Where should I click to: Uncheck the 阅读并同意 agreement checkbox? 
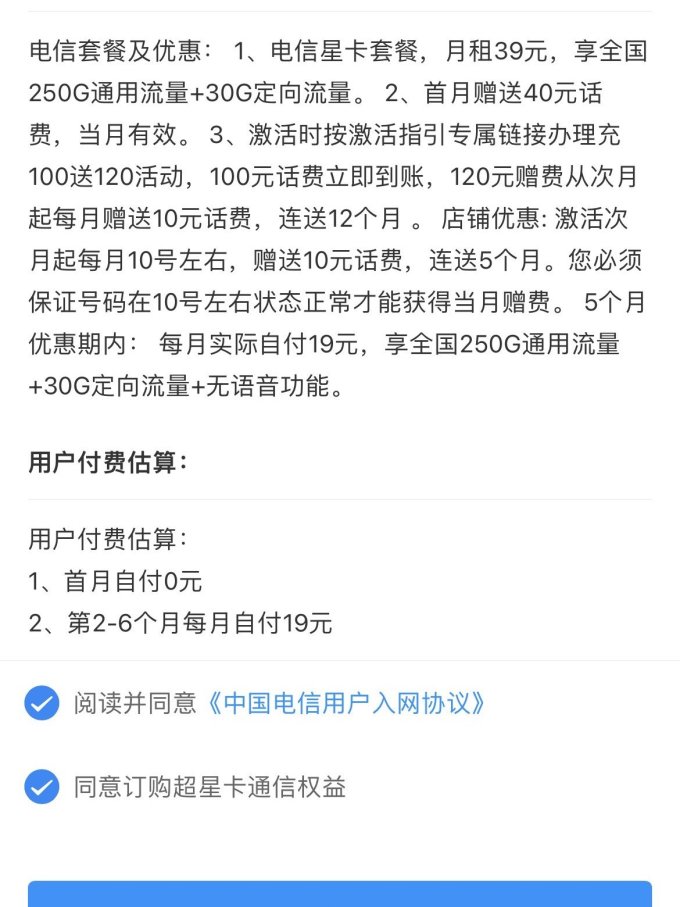[41, 703]
